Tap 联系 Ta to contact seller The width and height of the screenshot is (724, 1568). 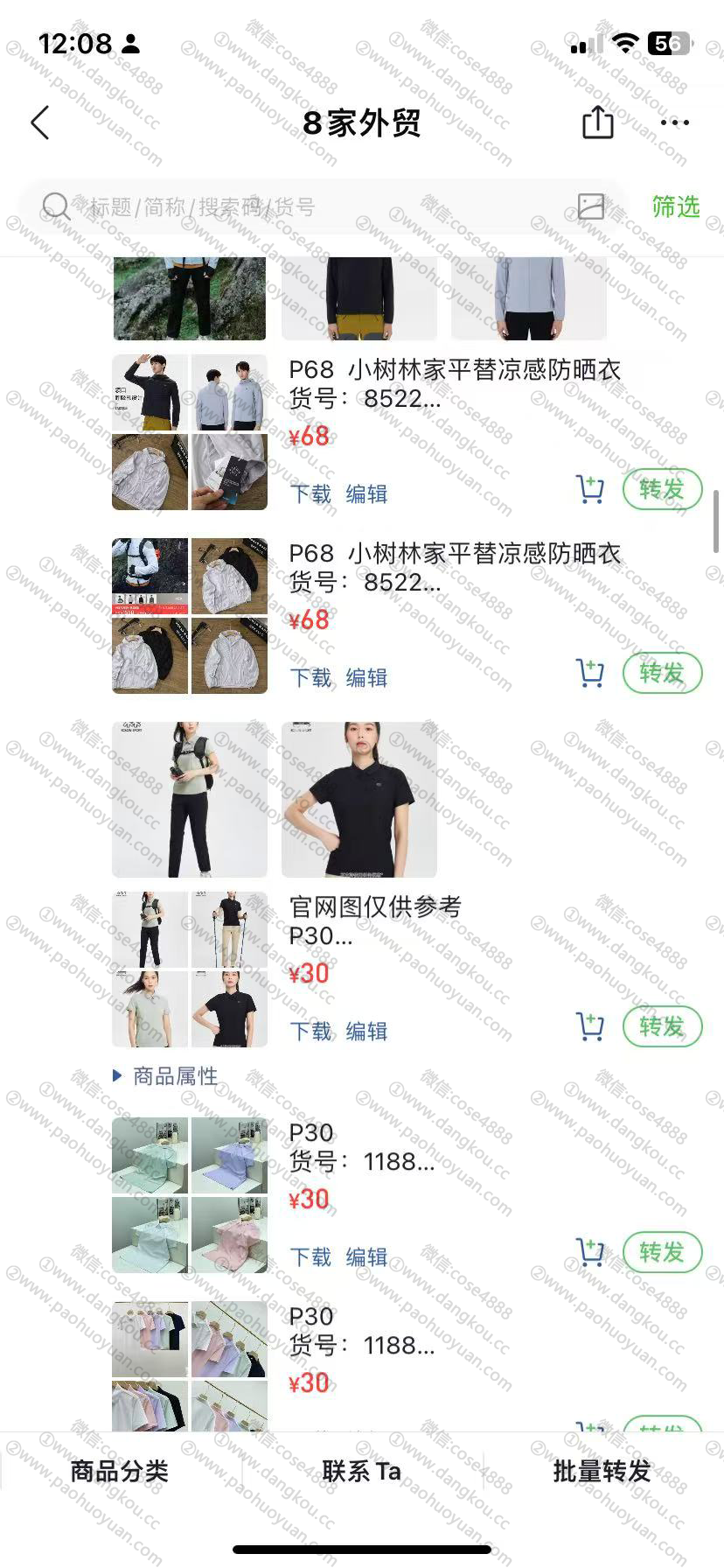pyautogui.click(x=361, y=1471)
